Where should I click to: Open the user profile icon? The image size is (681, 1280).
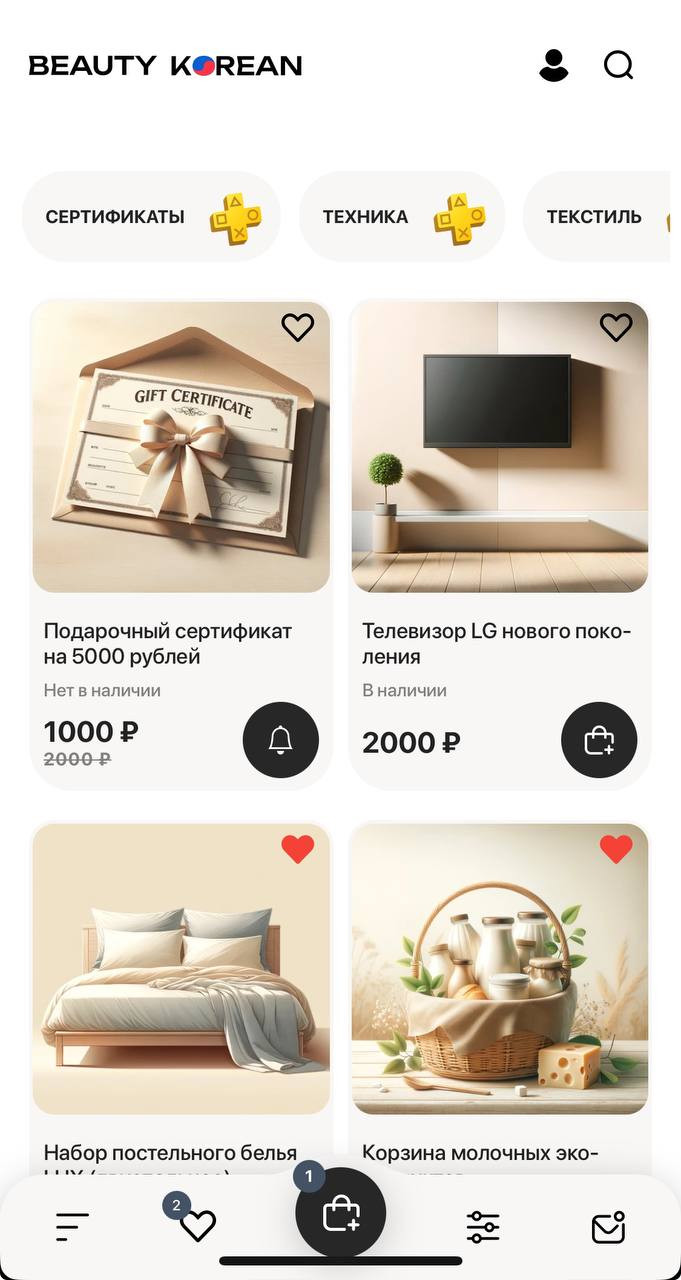tap(553, 65)
